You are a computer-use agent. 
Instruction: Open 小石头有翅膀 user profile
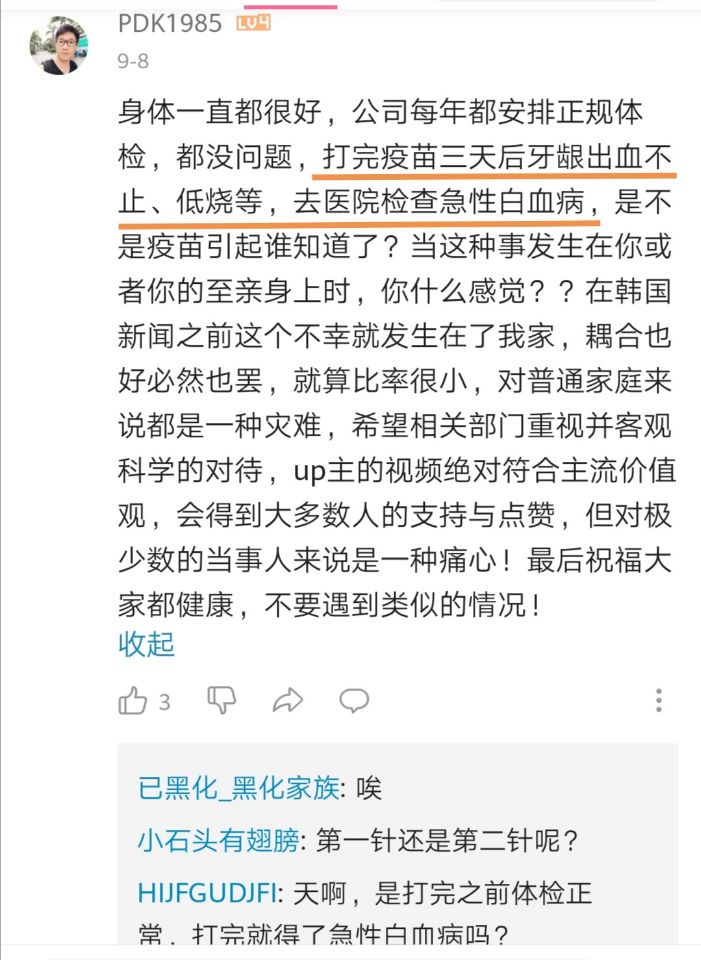(218, 840)
